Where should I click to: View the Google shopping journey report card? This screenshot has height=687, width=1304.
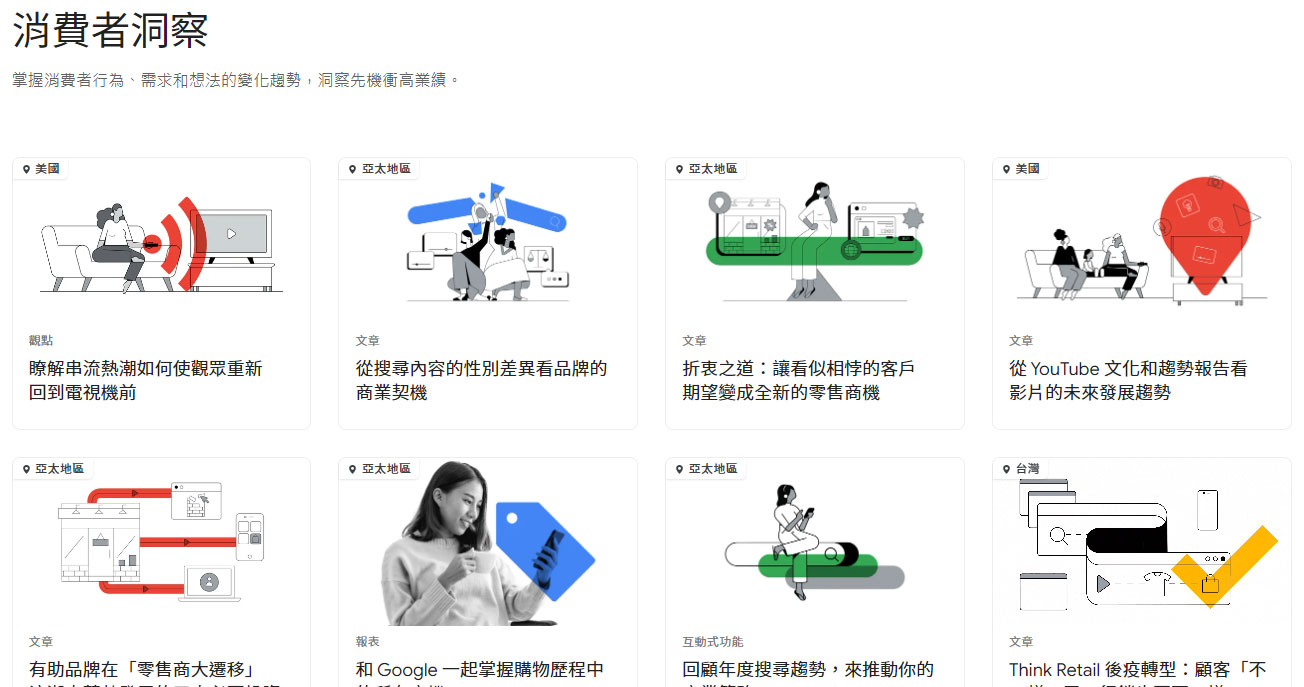coord(480,669)
